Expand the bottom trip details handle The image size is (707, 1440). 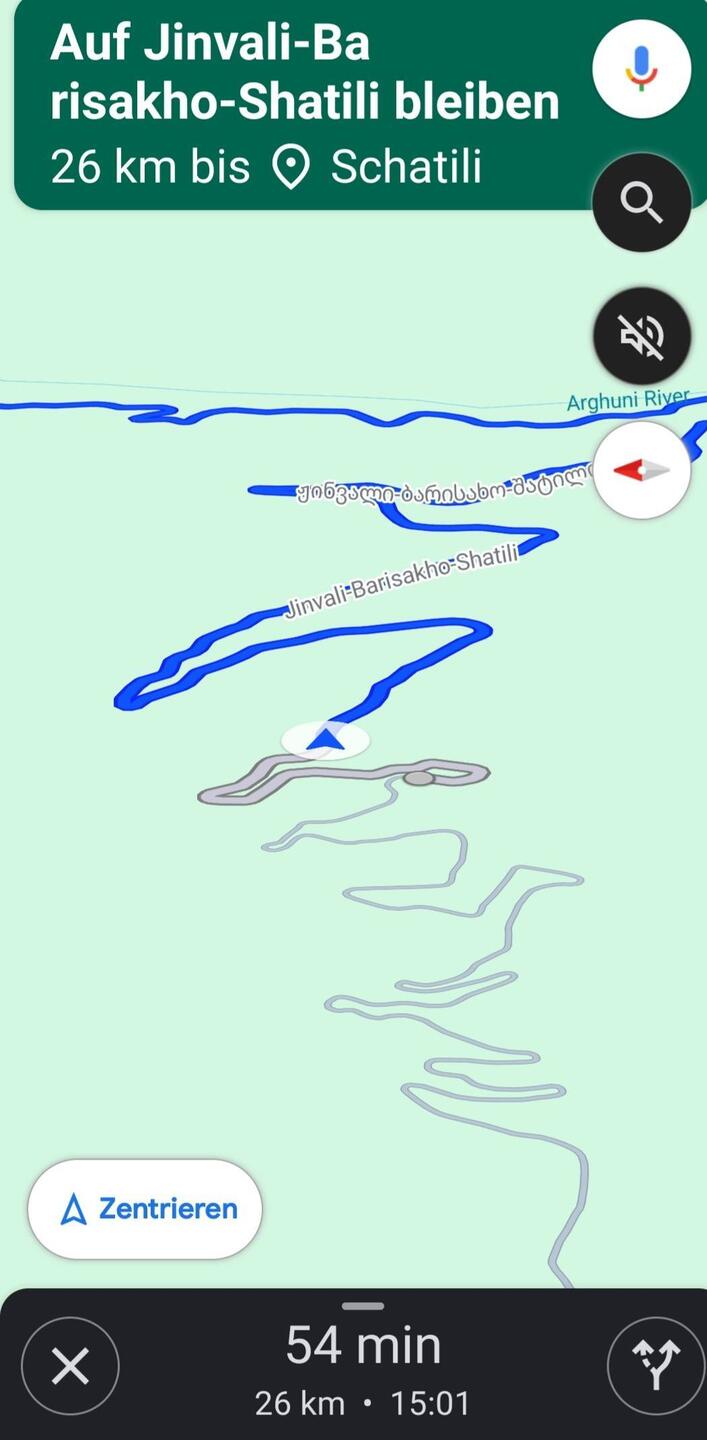coord(362,1306)
